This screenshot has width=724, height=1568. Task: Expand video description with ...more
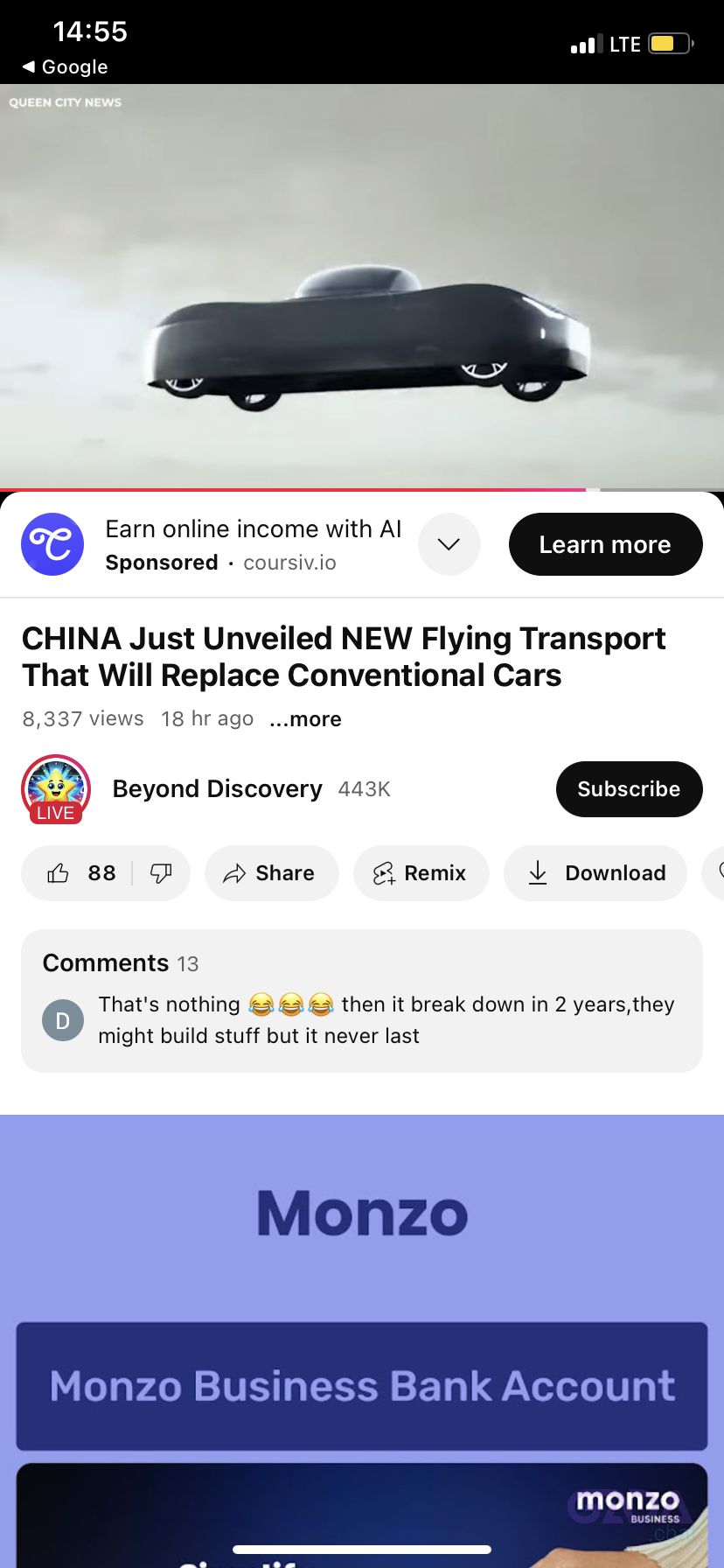[305, 719]
